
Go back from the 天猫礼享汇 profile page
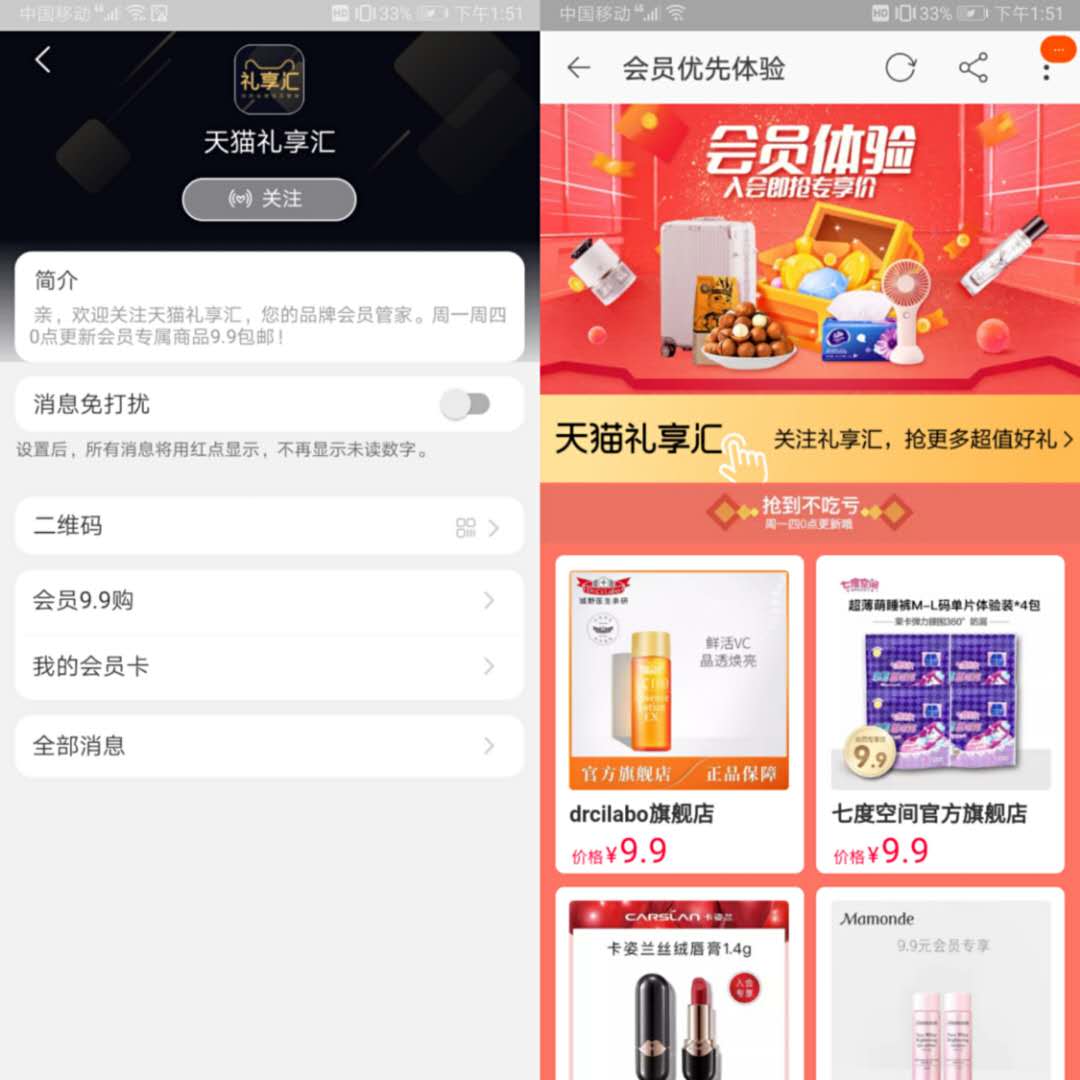click(43, 60)
